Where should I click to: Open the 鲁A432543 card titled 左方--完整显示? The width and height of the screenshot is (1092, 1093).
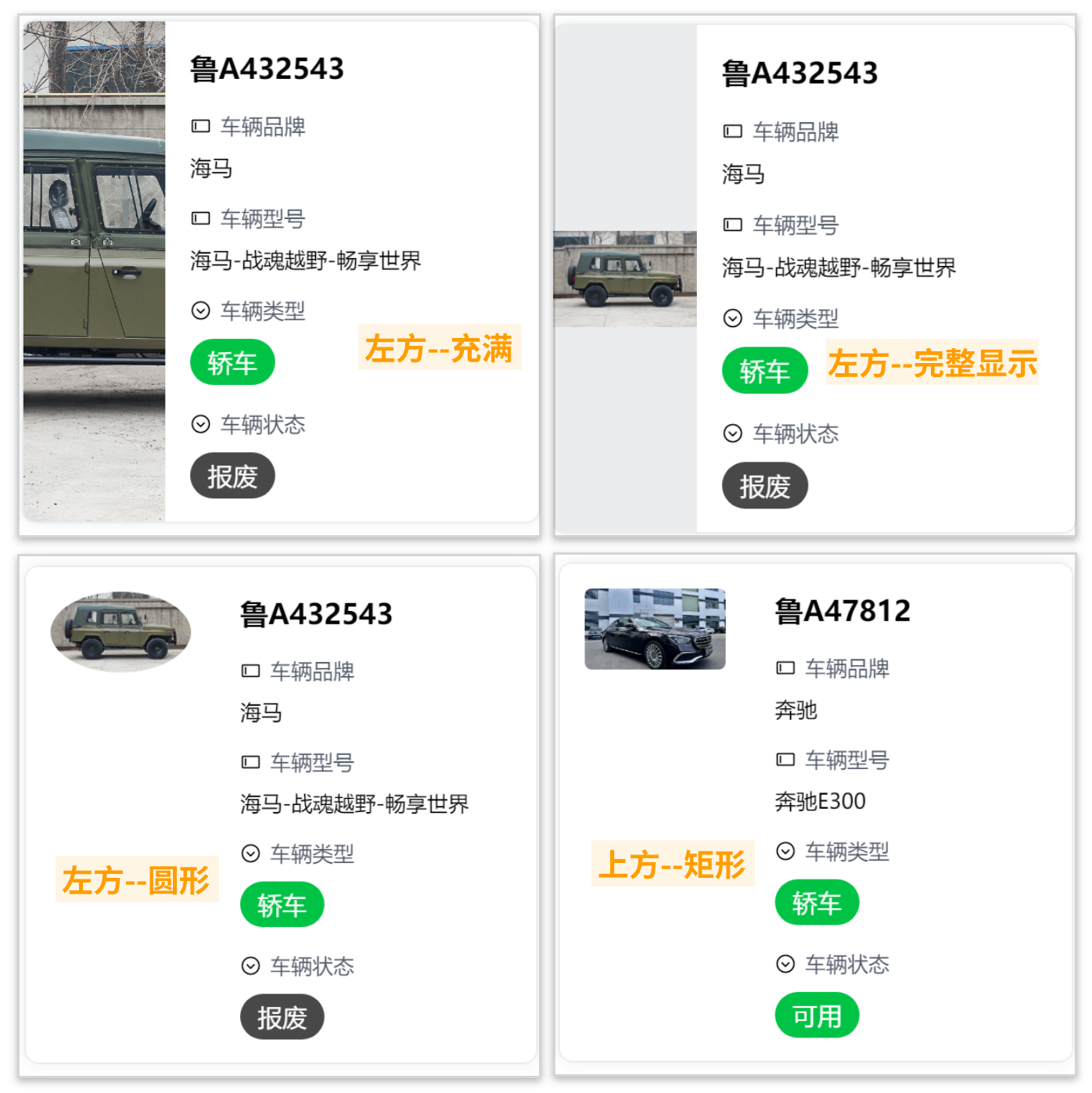pyautogui.click(x=799, y=74)
